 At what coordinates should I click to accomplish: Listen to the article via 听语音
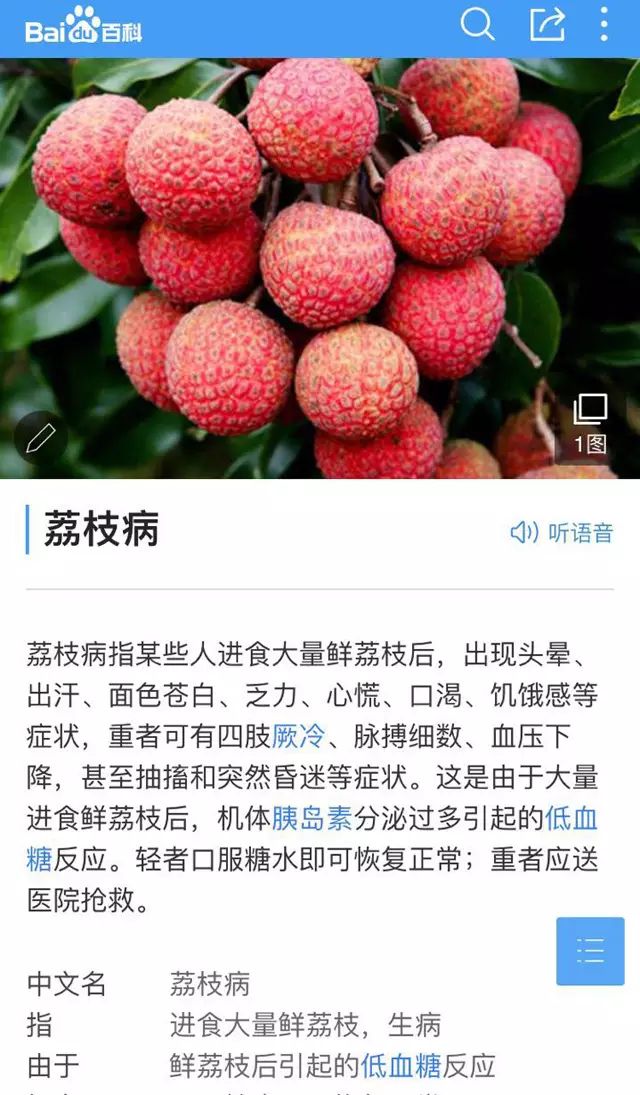click(x=562, y=533)
